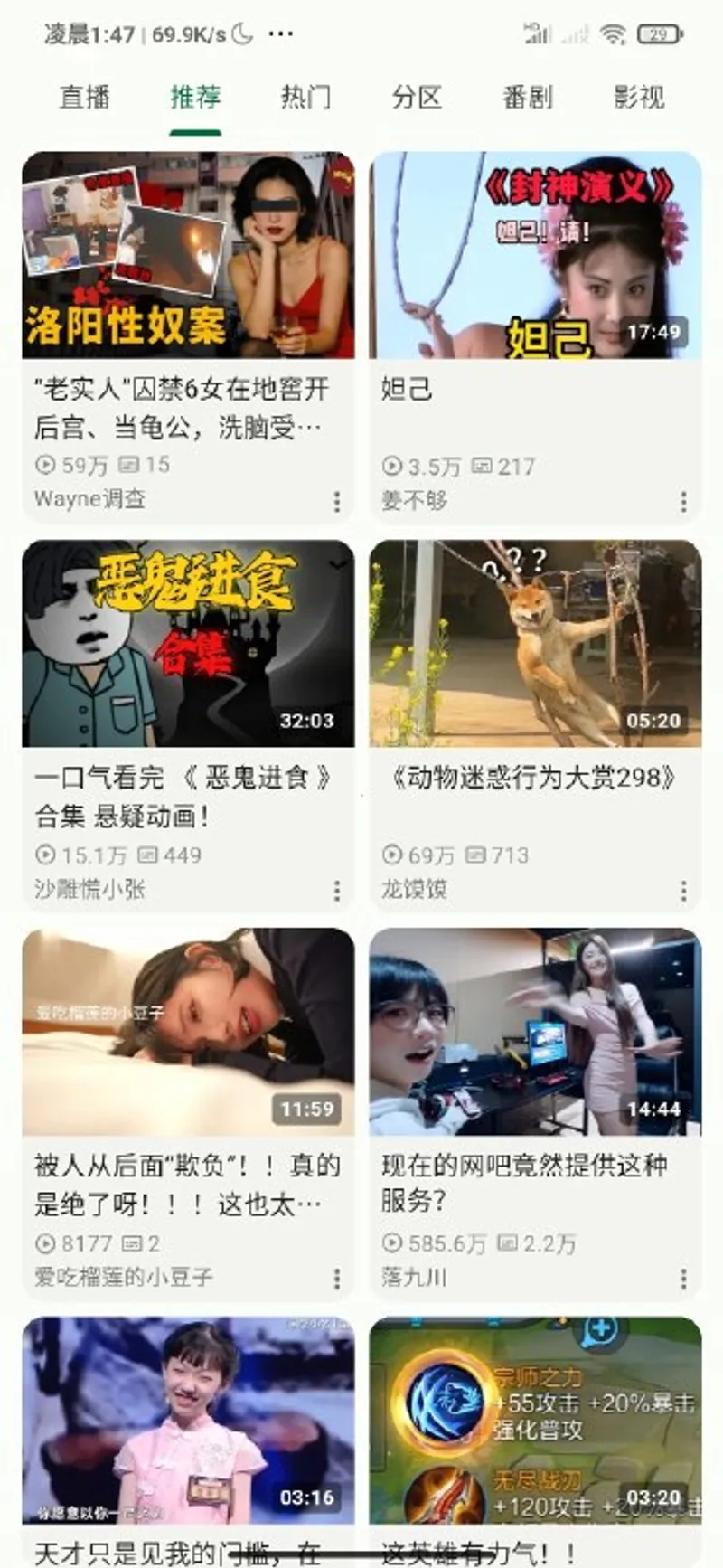This screenshot has width=723, height=1568.
Task: Open the 03:20 game video 这英雄有力气
Action: point(535,1420)
